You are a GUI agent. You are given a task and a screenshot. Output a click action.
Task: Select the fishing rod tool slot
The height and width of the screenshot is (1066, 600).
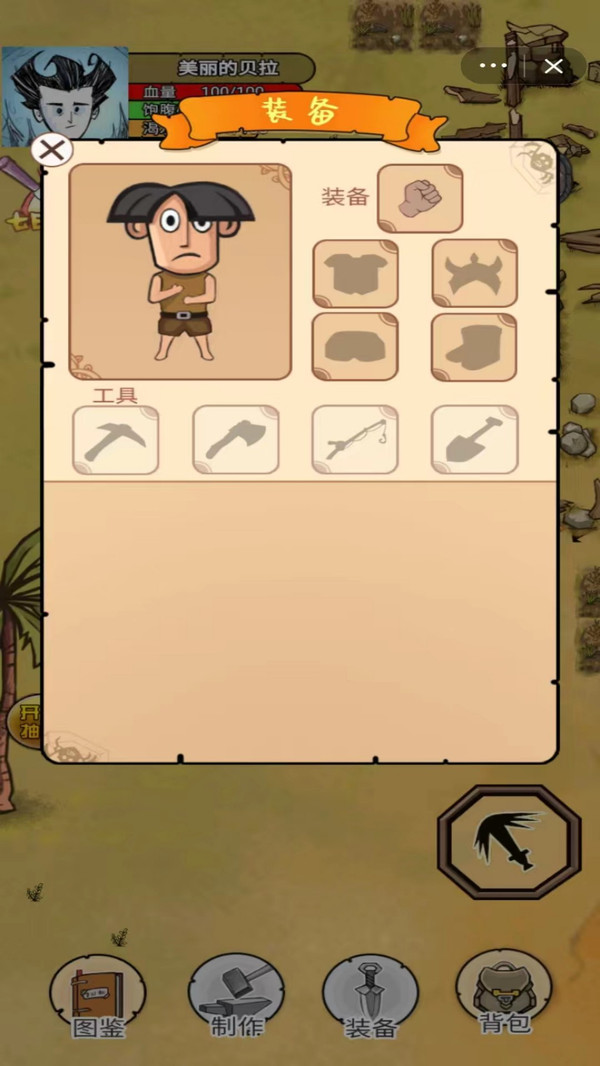coord(355,439)
